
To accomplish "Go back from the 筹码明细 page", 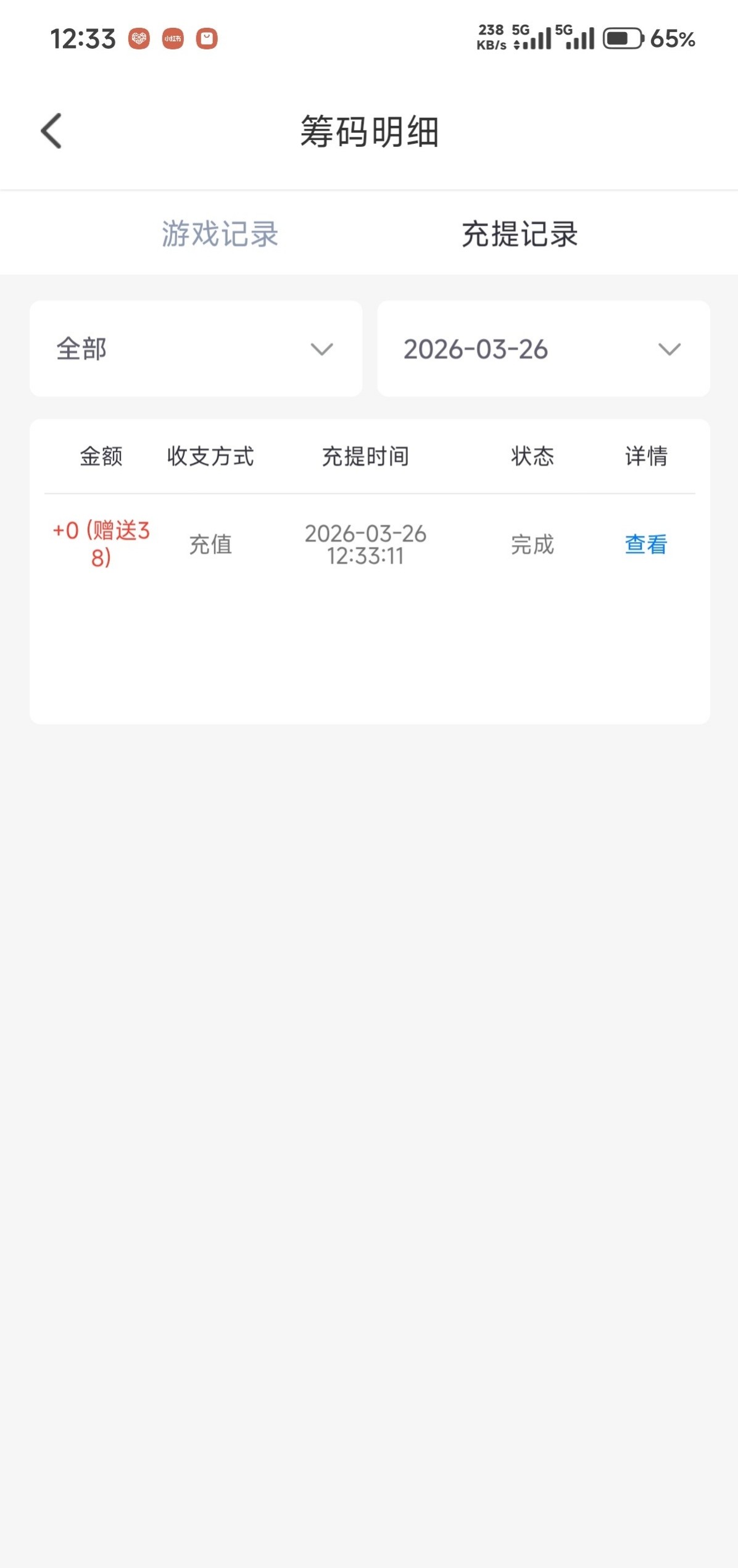I will coord(52,131).
